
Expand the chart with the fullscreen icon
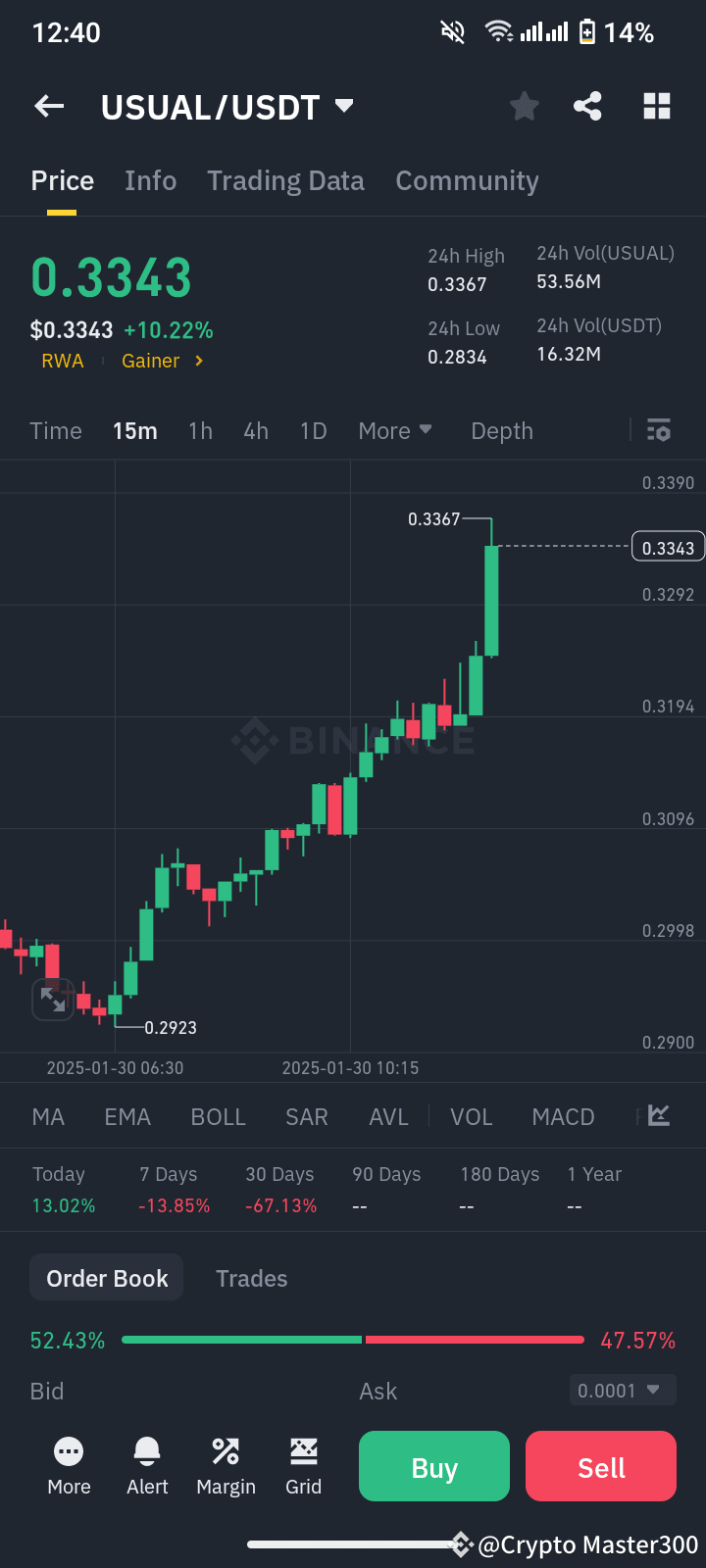[x=53, y=999]
